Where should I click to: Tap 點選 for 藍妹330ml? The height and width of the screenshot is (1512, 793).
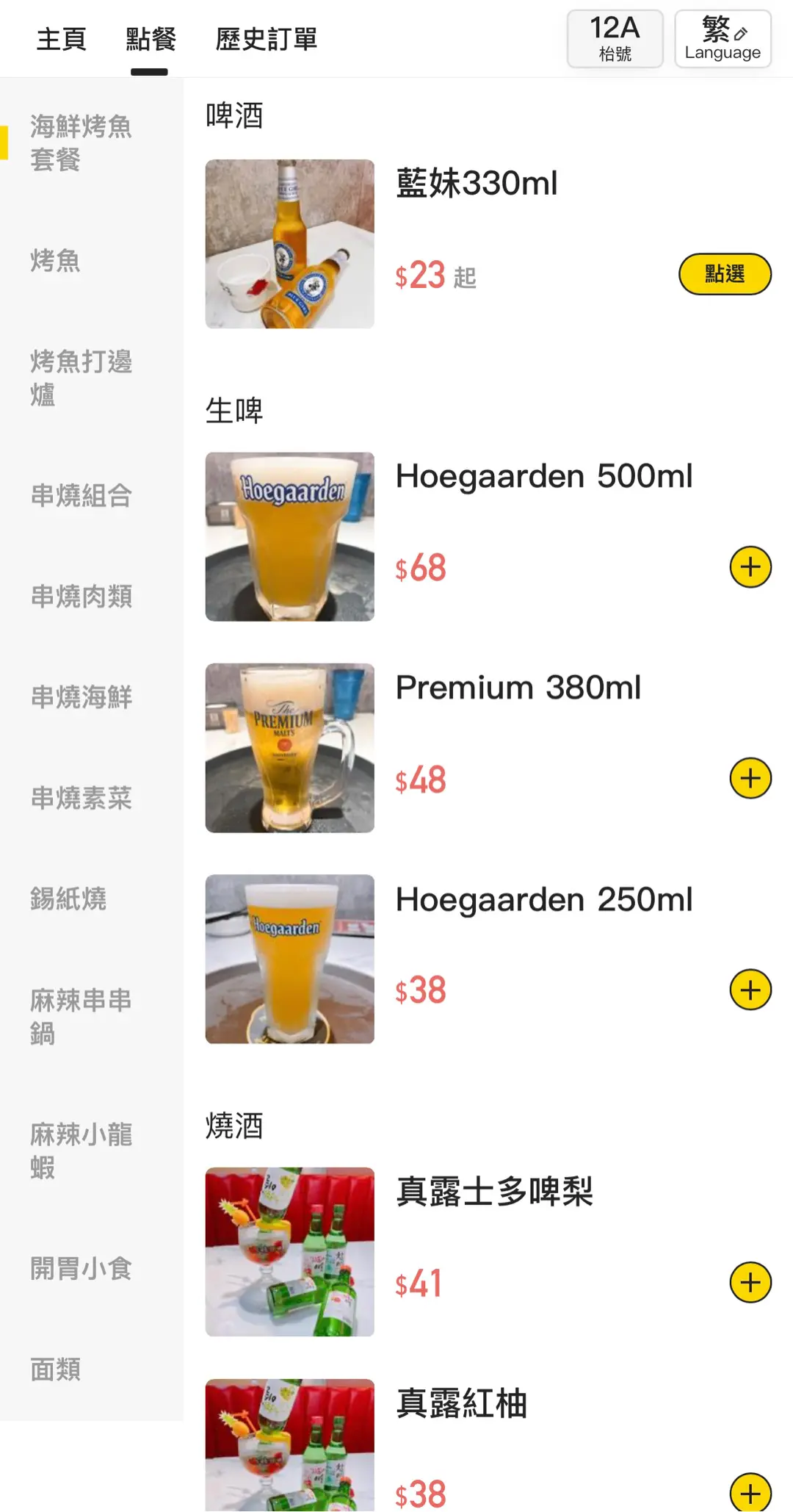pyautogui.click(x=724, y=274)
